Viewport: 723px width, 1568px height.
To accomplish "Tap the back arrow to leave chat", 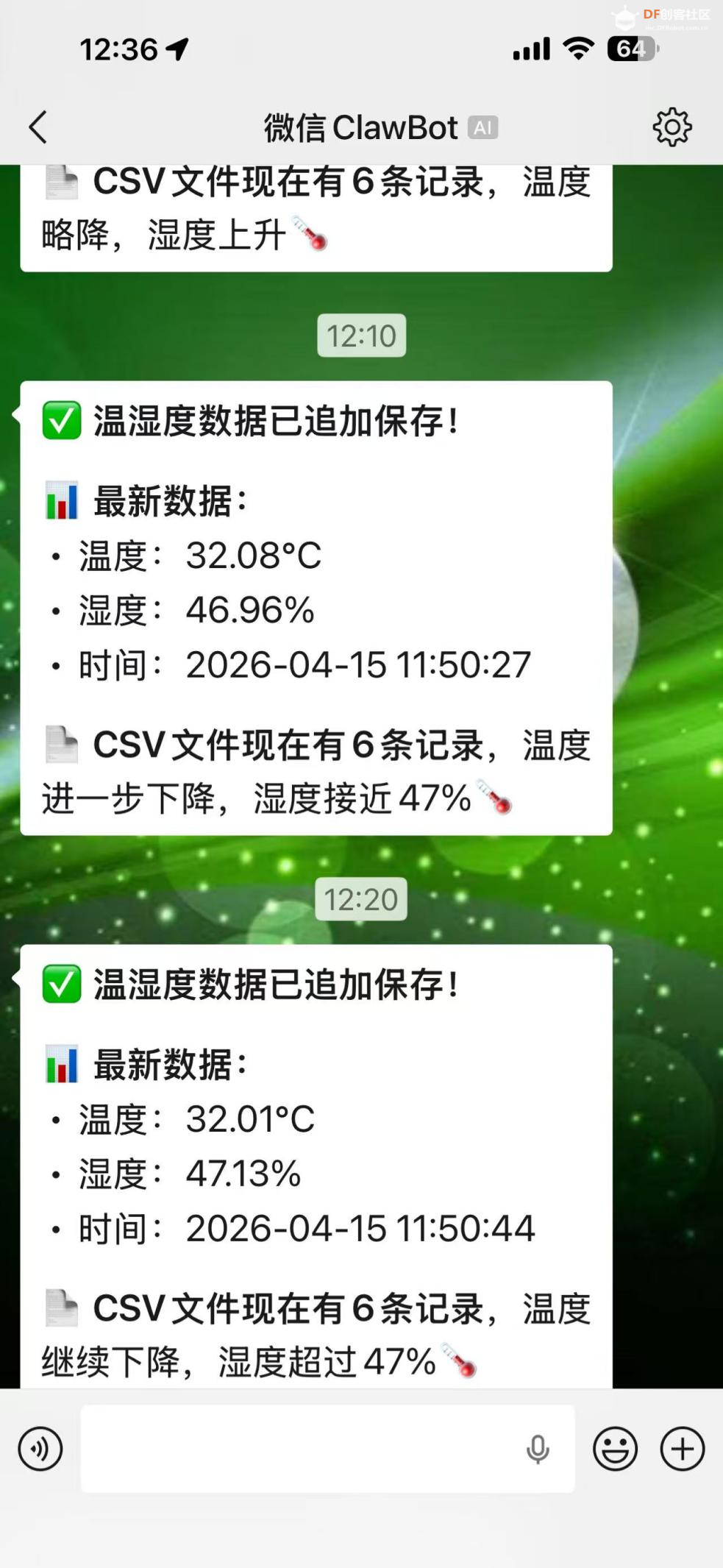I will pos(38,126).
